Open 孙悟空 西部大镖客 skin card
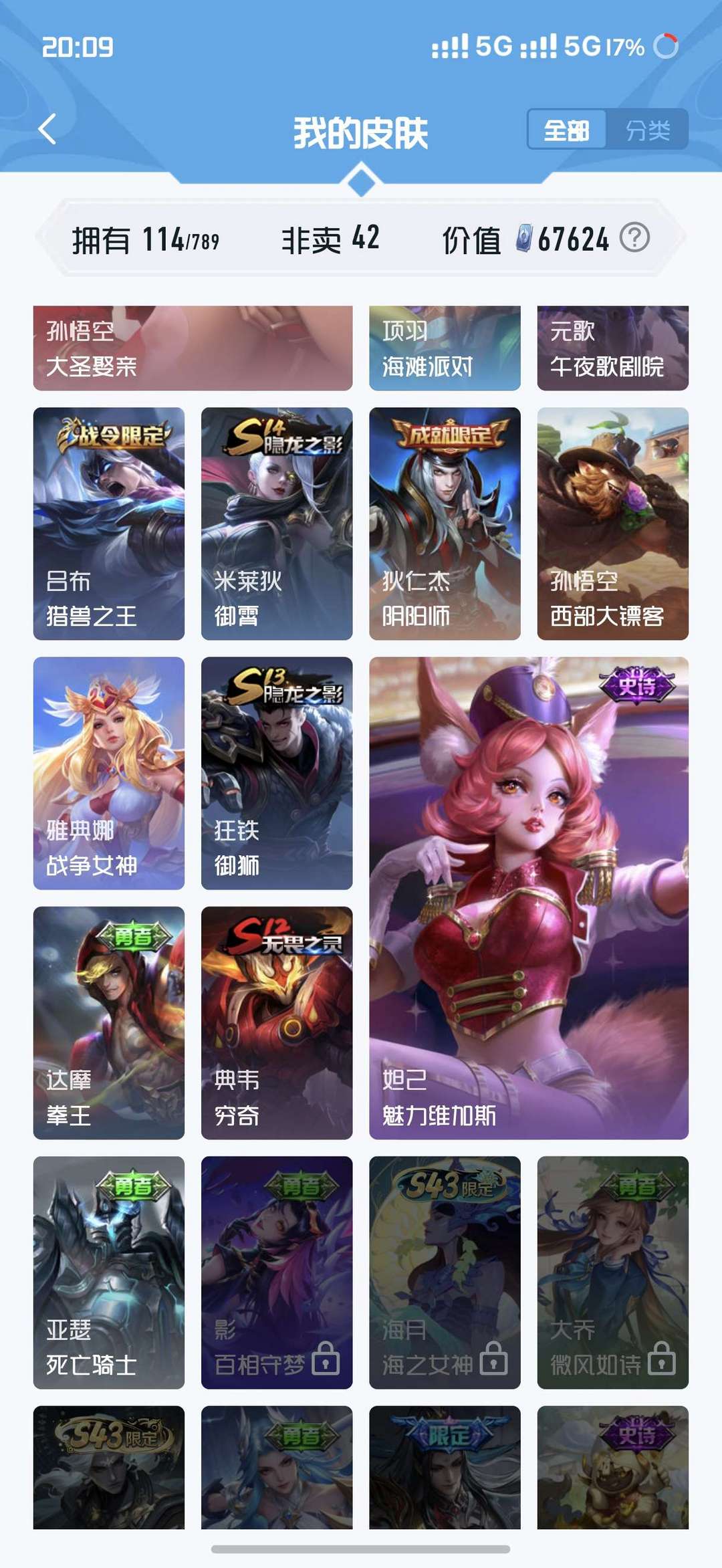722x1568 pixels. tap(613, 524)
